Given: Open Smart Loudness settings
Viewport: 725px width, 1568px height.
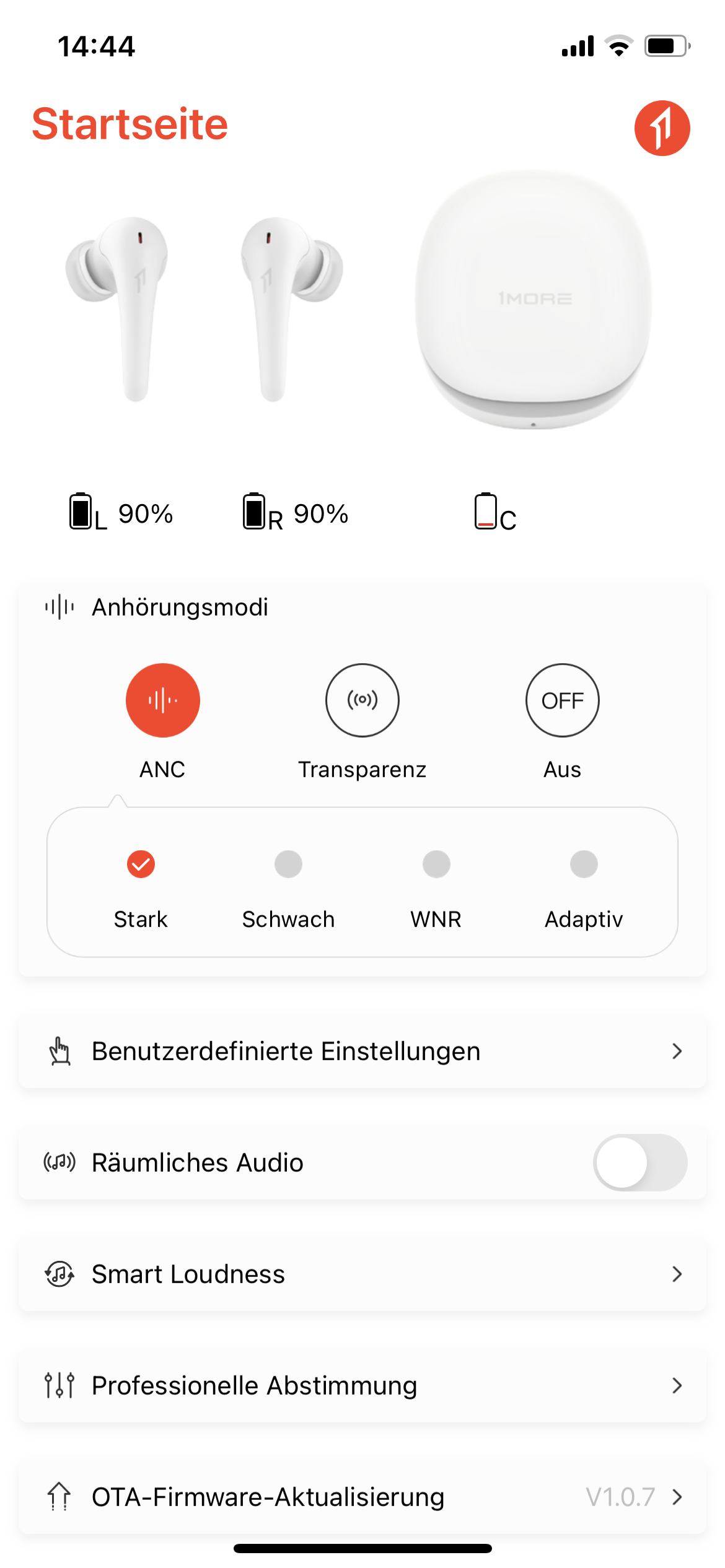Looking at the screenshot, I should (x=362, y=1274).
